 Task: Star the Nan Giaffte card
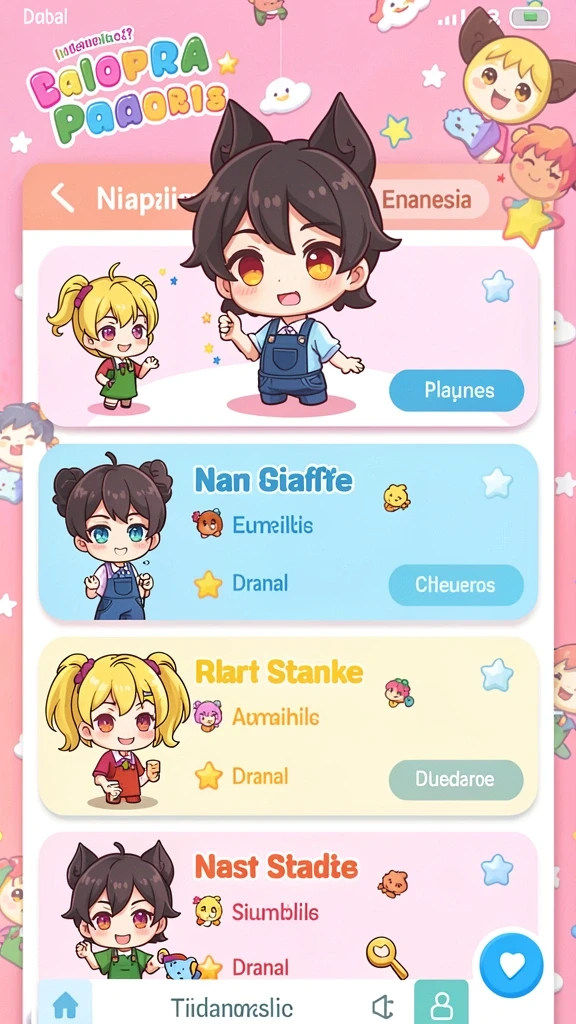click(x=498, y=483)
